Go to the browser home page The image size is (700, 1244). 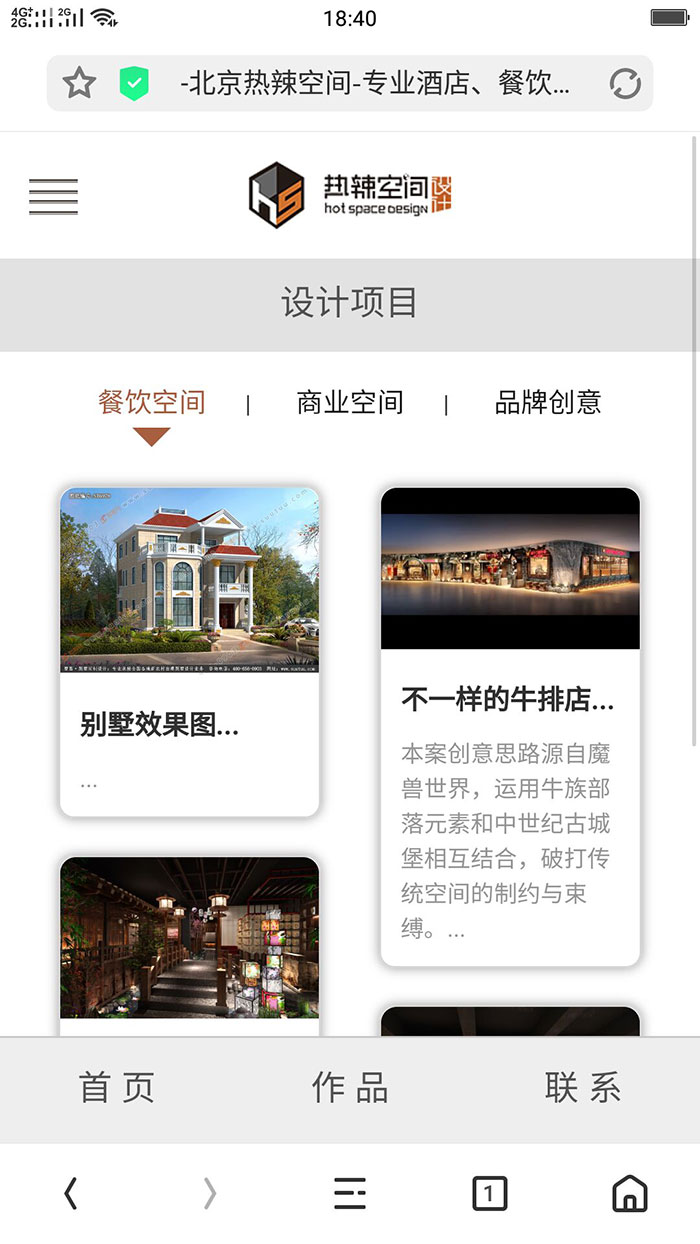click(x=629, y=1193)
